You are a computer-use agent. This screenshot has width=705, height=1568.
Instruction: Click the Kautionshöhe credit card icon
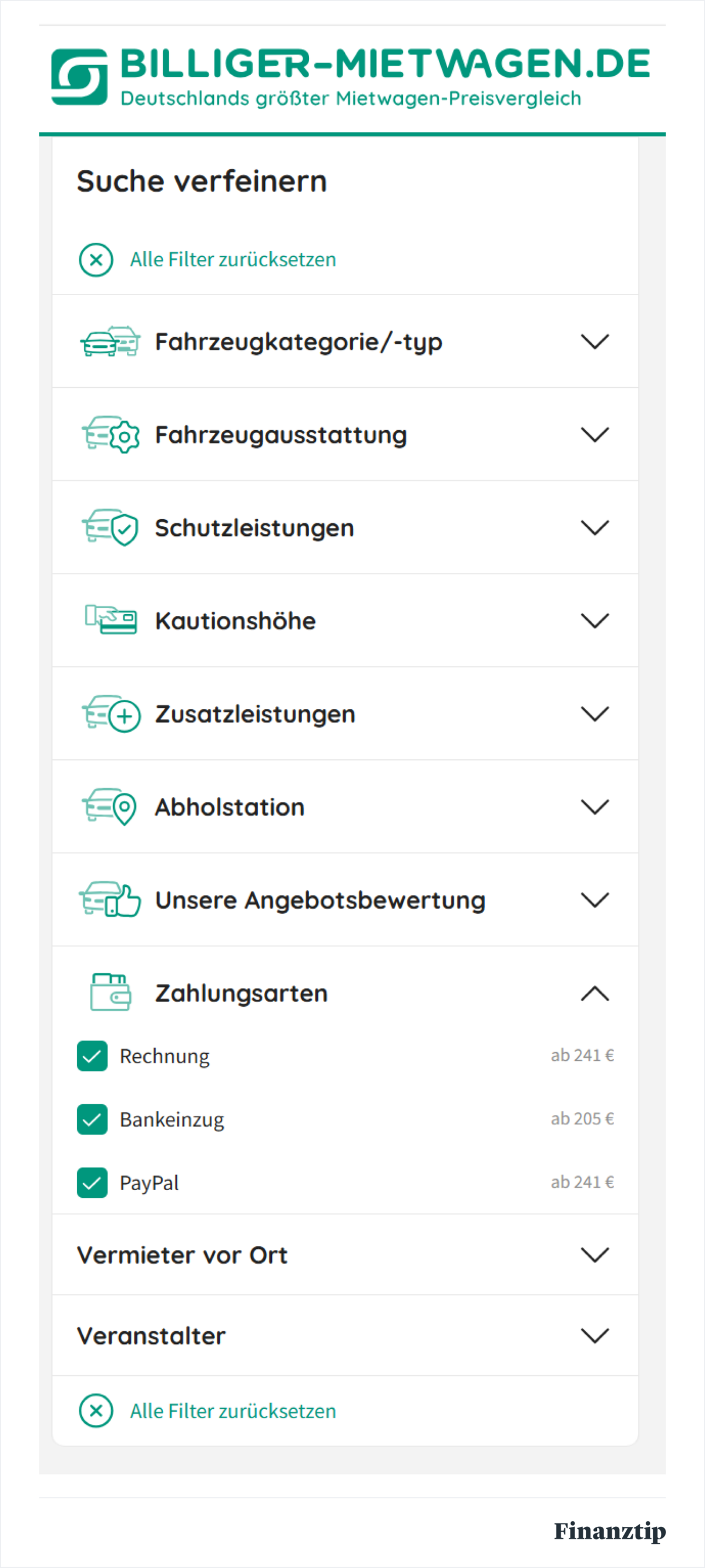coord(111,620)
